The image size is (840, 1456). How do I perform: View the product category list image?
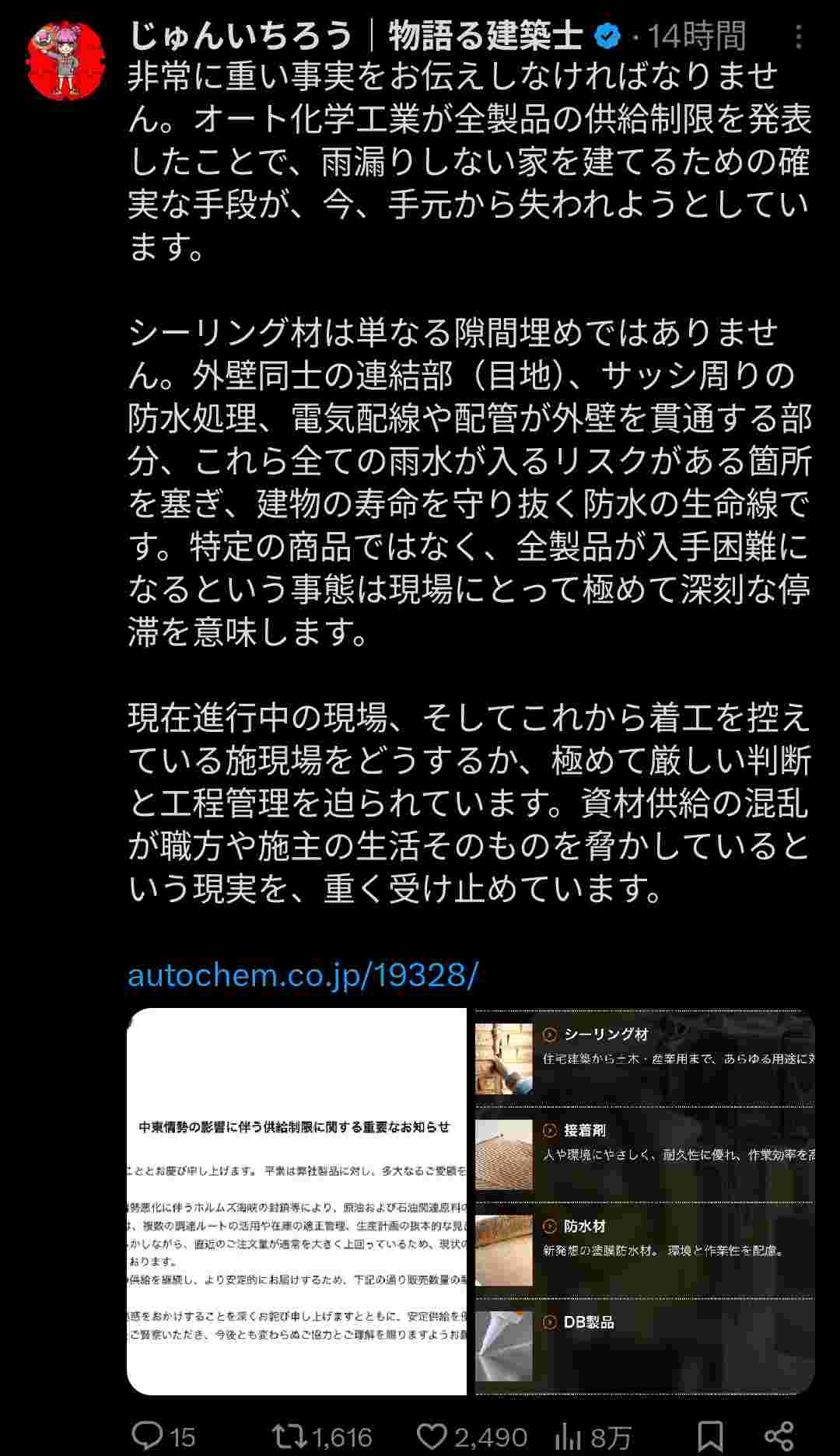pos(645,1201)
